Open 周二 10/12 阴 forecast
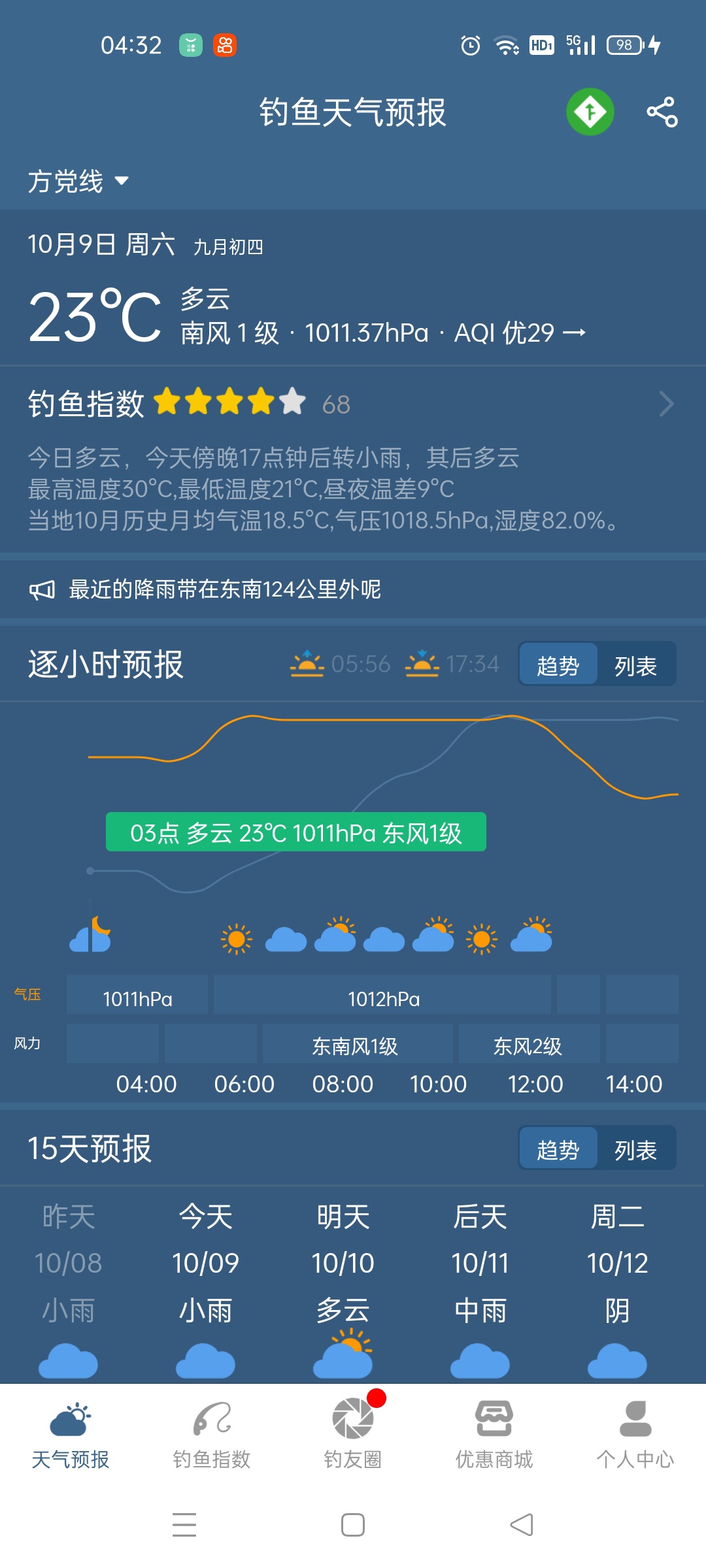The width and height of the screenshot is (706, 1568). [x=617, y=1287]
